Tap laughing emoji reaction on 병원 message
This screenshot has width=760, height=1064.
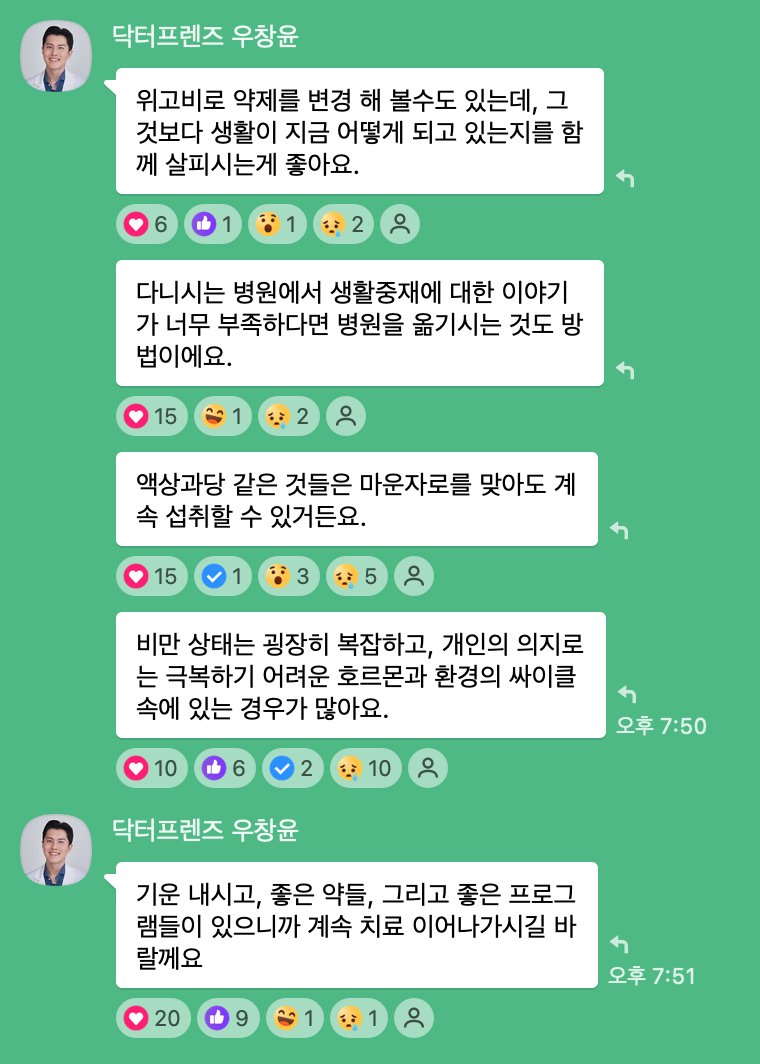coord(223,417)
